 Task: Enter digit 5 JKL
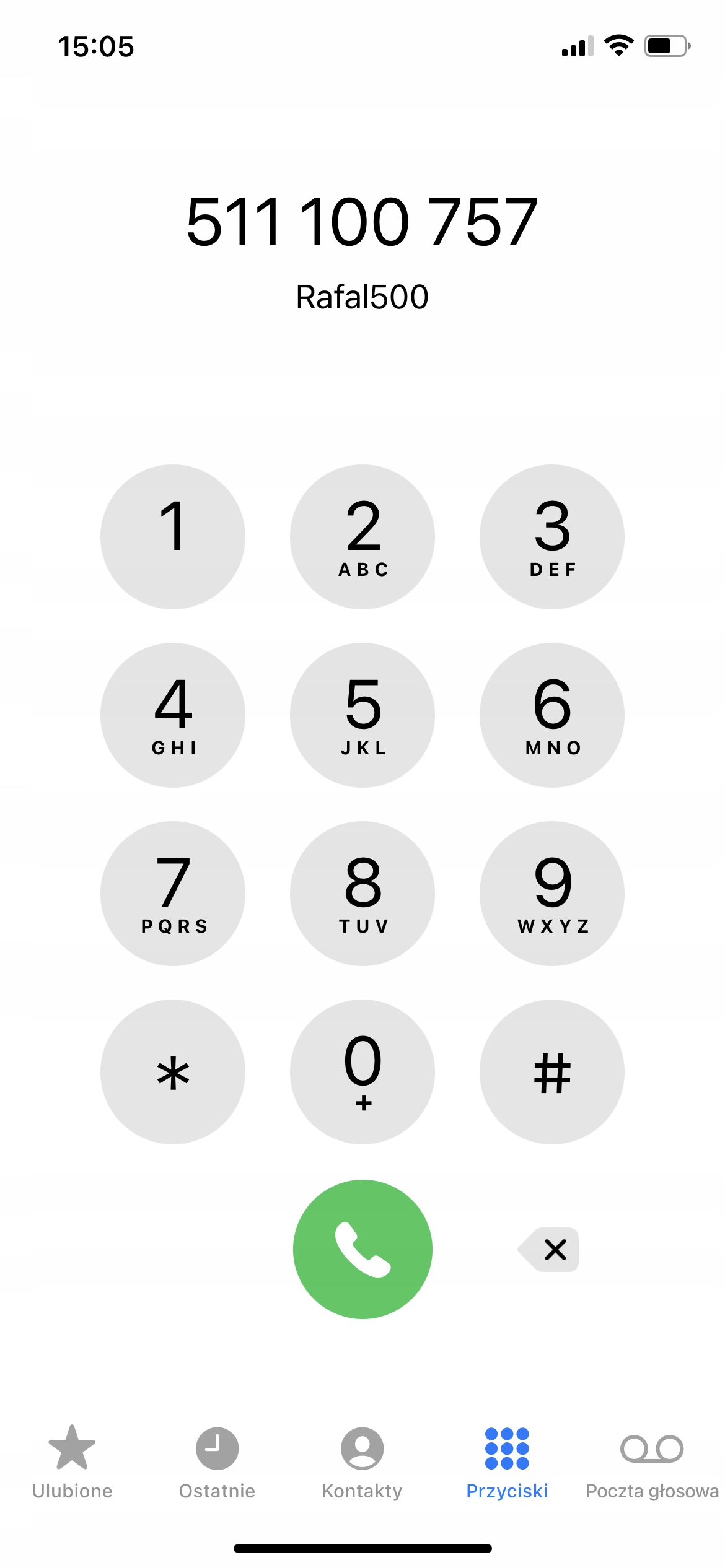[x=362, y=715]
